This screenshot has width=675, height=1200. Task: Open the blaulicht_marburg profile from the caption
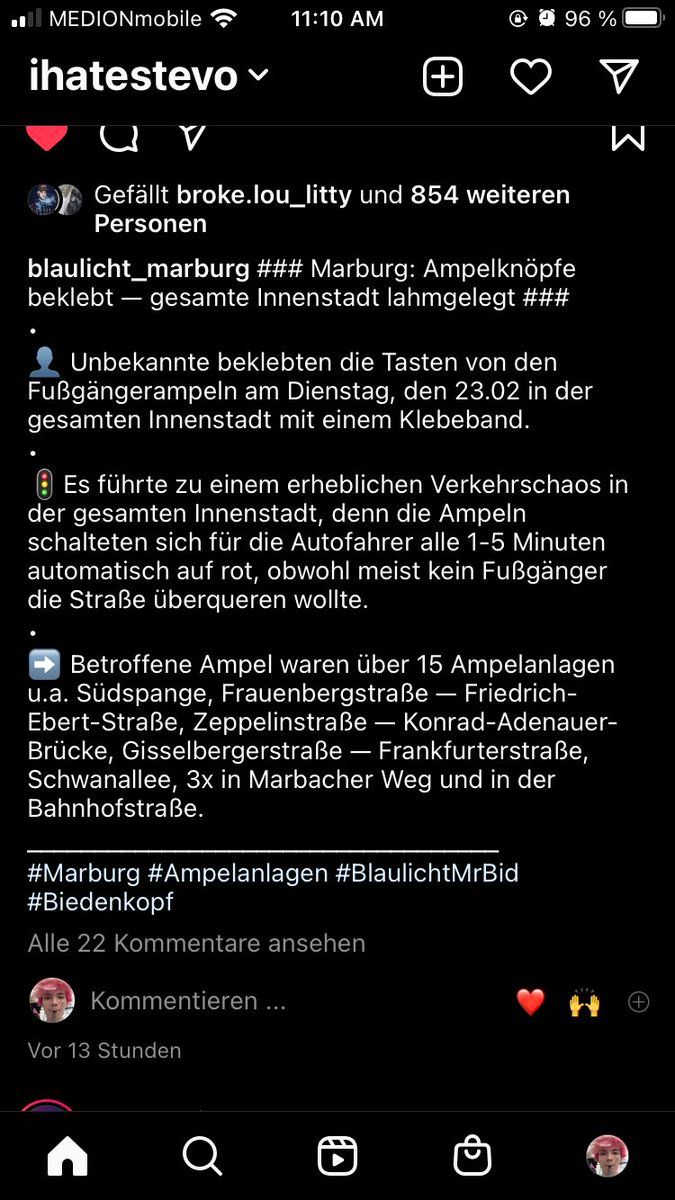138,269
